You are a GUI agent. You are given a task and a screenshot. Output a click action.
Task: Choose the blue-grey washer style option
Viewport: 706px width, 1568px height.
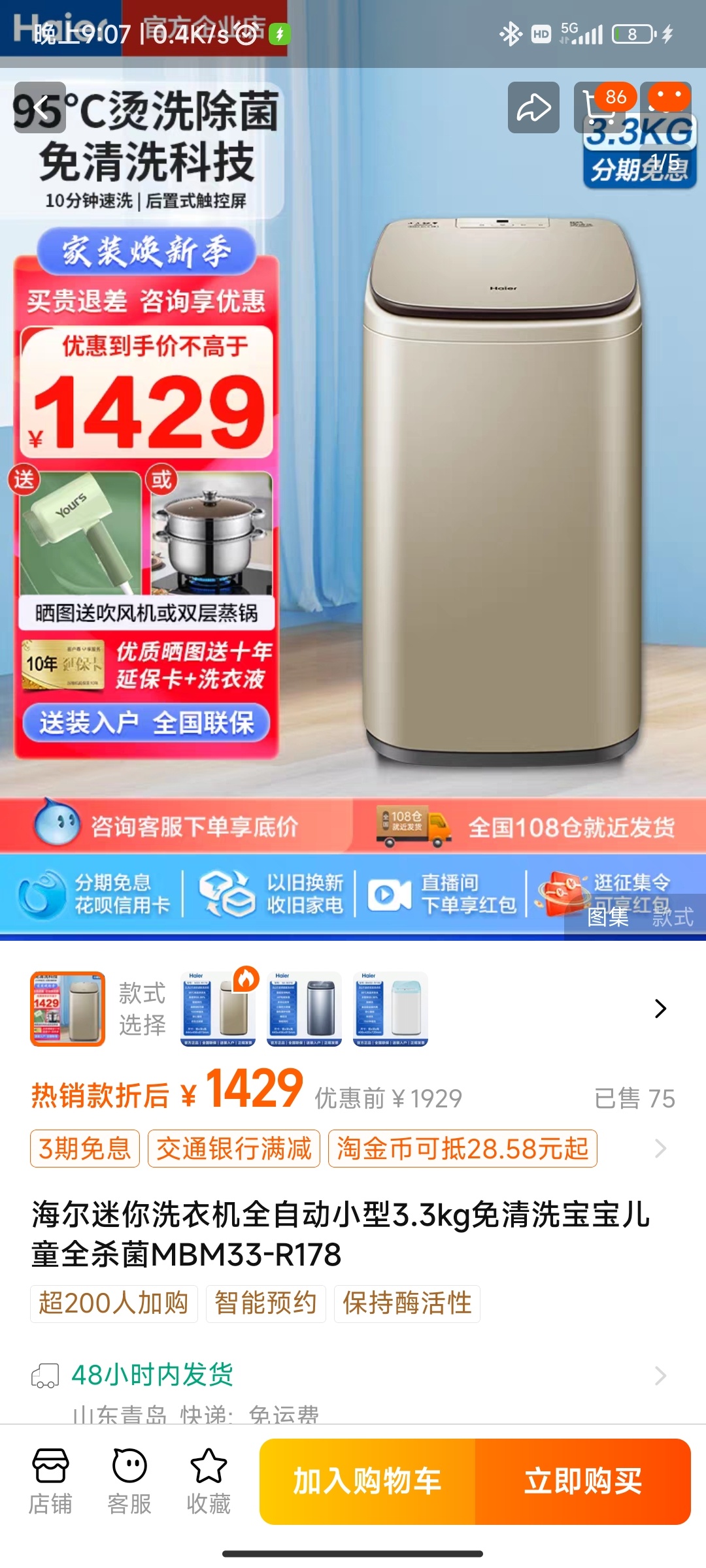pyautogui.click(x=305, y=1009)
